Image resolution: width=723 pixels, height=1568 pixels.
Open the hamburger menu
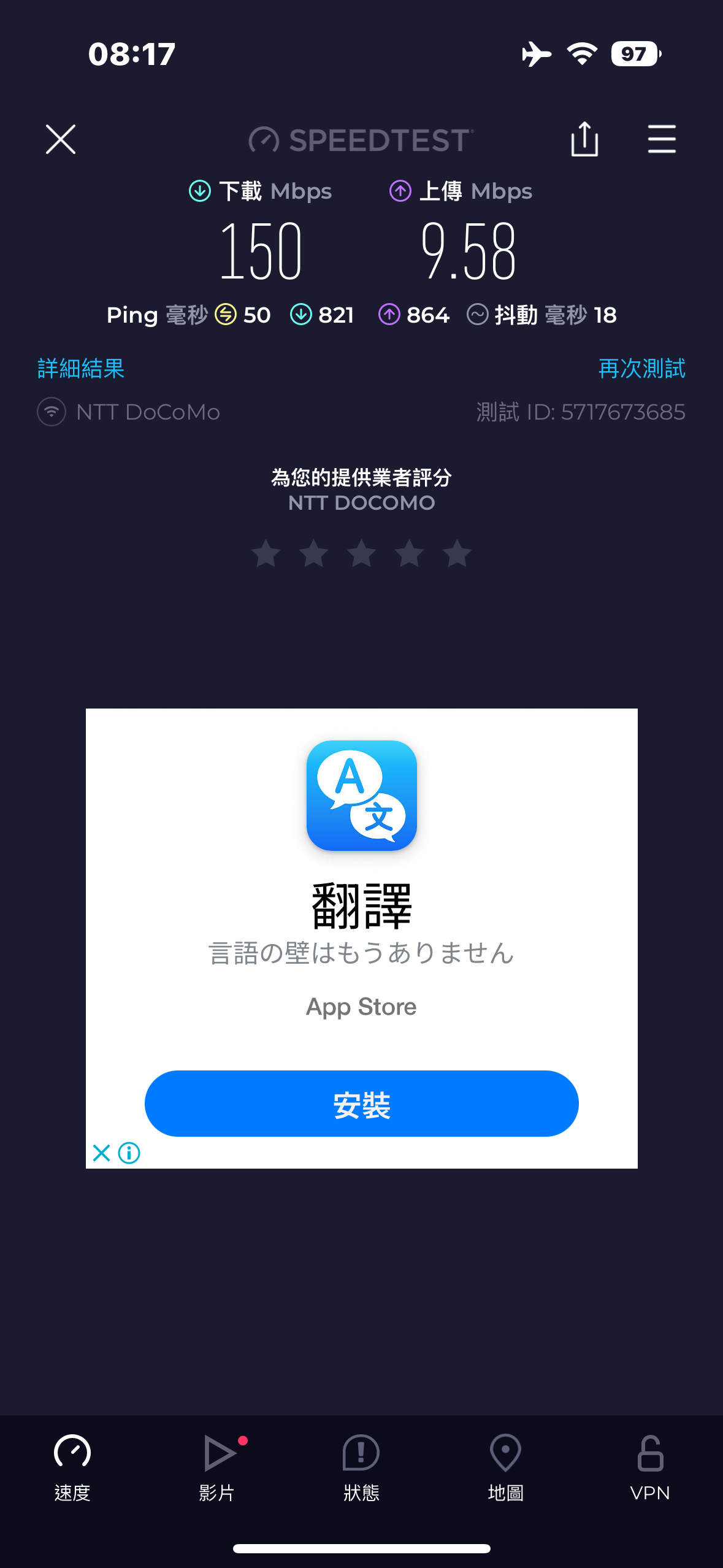coord(662,139)
